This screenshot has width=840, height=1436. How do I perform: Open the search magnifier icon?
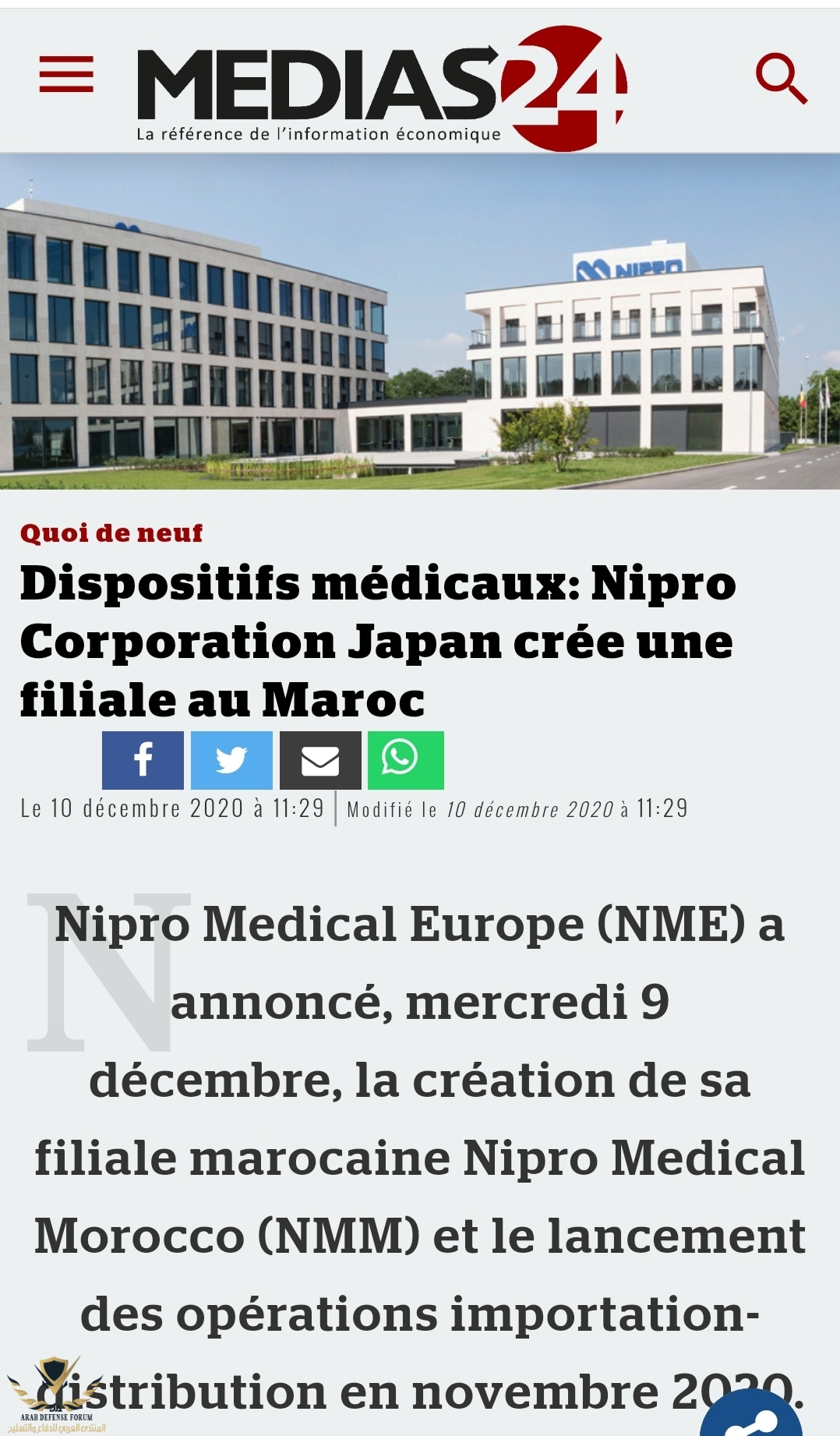pyautogui.click(x=781, y=79)
